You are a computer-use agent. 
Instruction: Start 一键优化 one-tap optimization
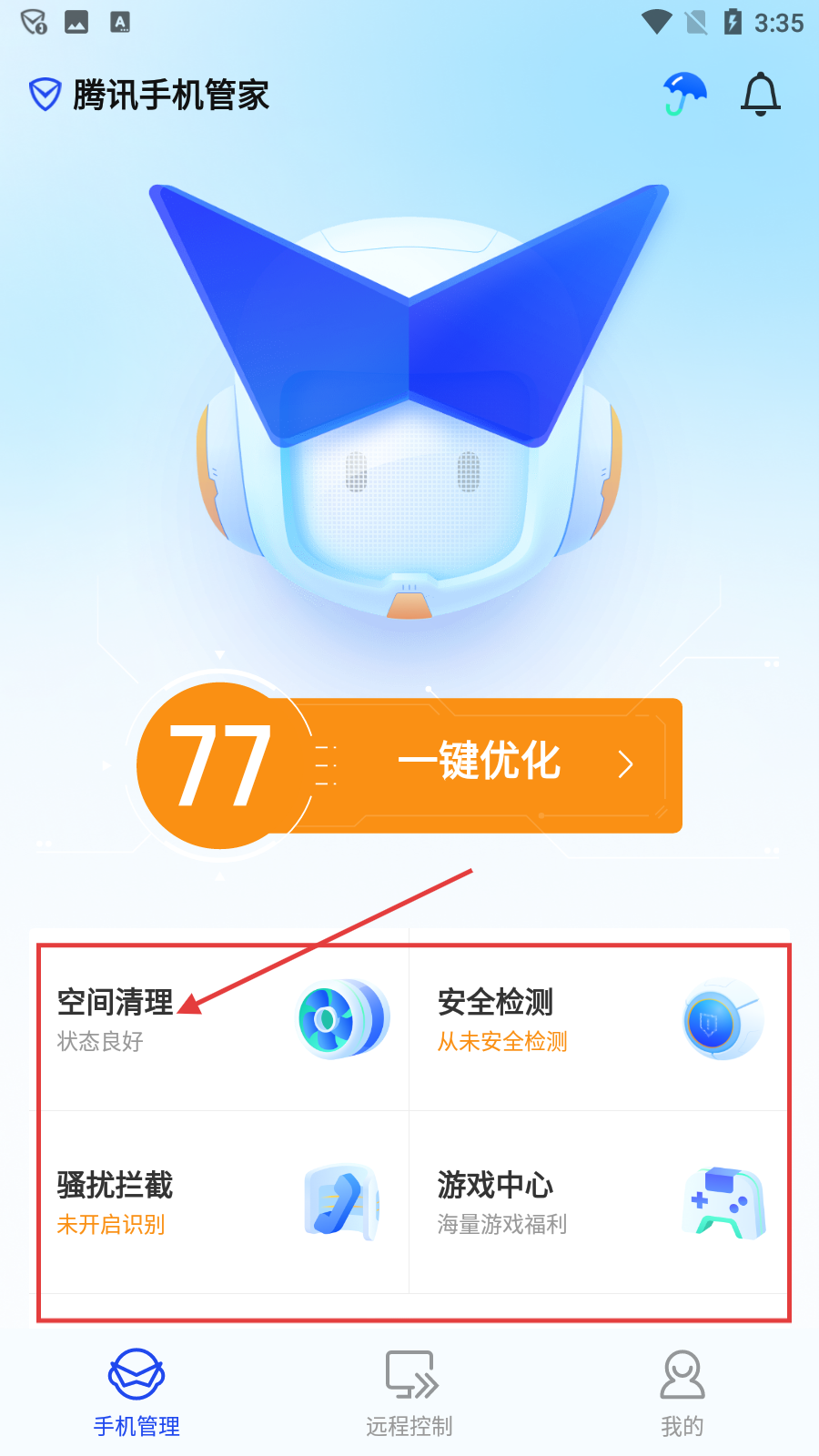point(491,764)
